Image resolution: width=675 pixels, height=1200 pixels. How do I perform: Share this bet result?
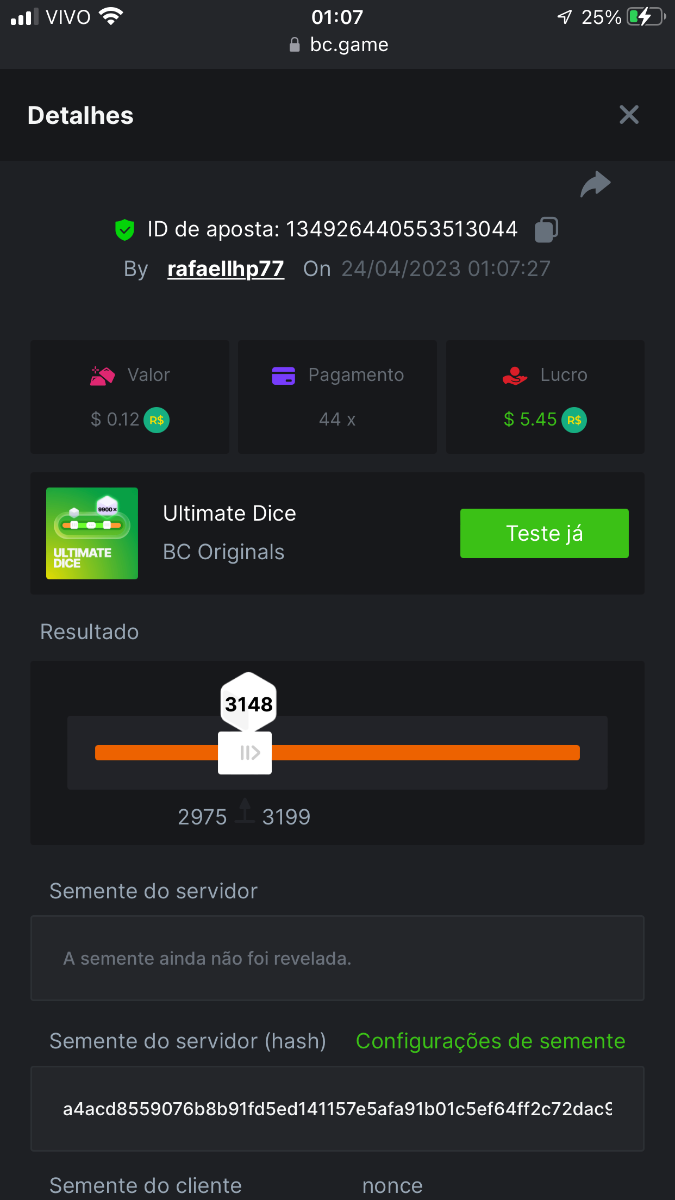click(x=595, y=184)
